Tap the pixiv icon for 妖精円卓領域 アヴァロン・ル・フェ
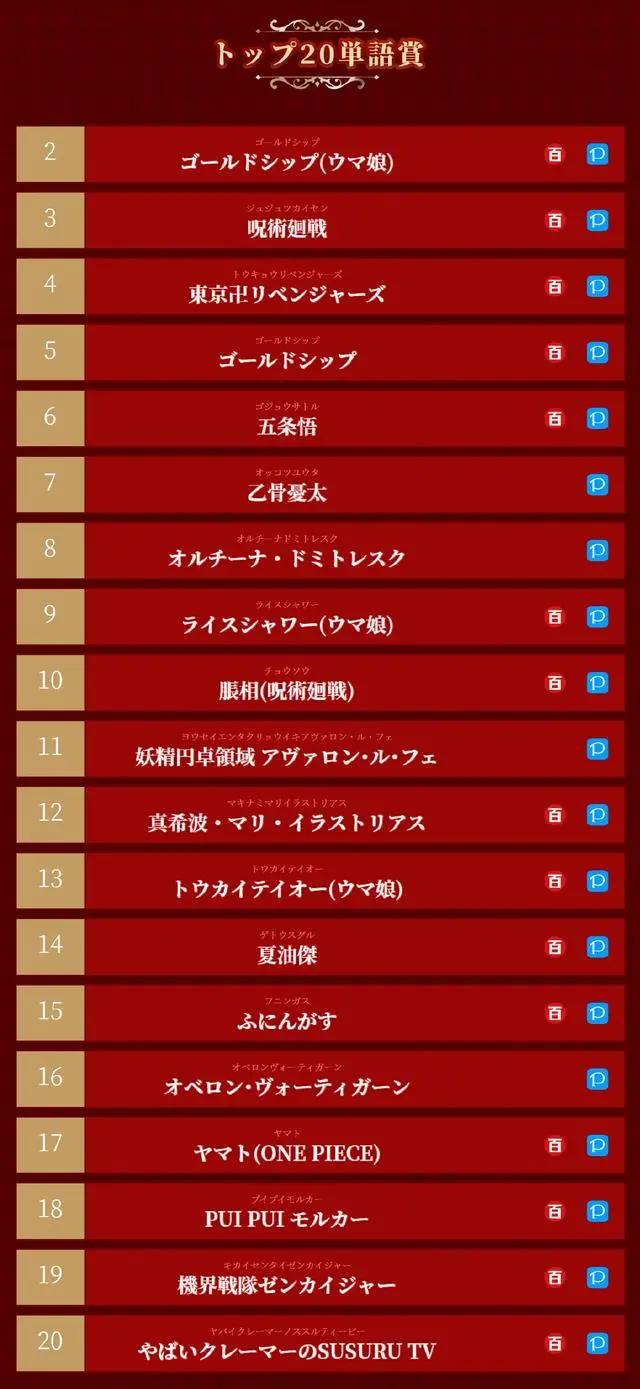Viewport: 640px width, 1389px height. tap(597, 748)
